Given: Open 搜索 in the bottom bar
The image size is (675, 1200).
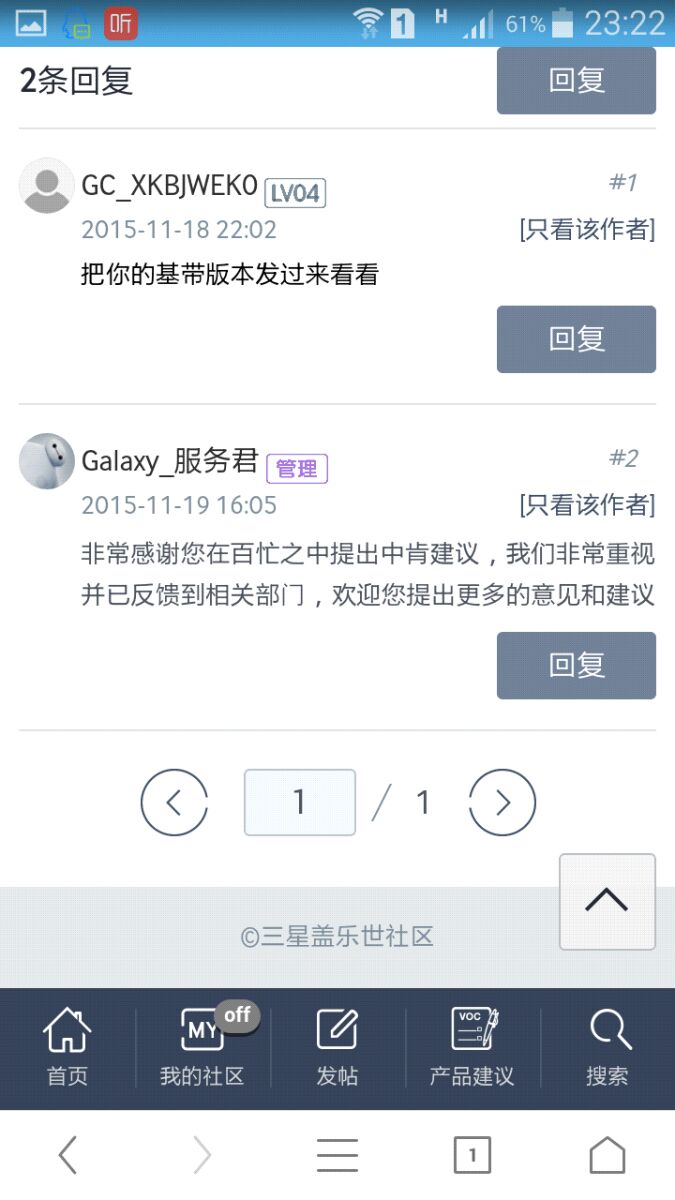Looking at the screenshot, I should point(607,1048).
